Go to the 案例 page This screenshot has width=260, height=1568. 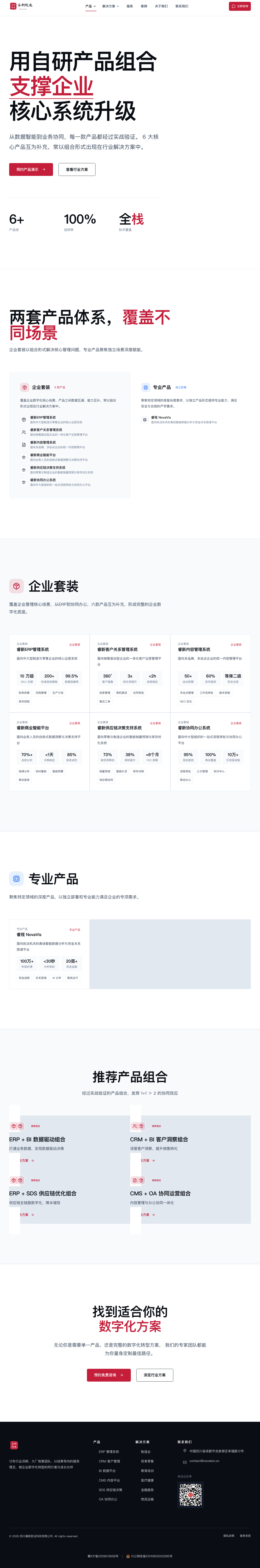tap(144, 6)
